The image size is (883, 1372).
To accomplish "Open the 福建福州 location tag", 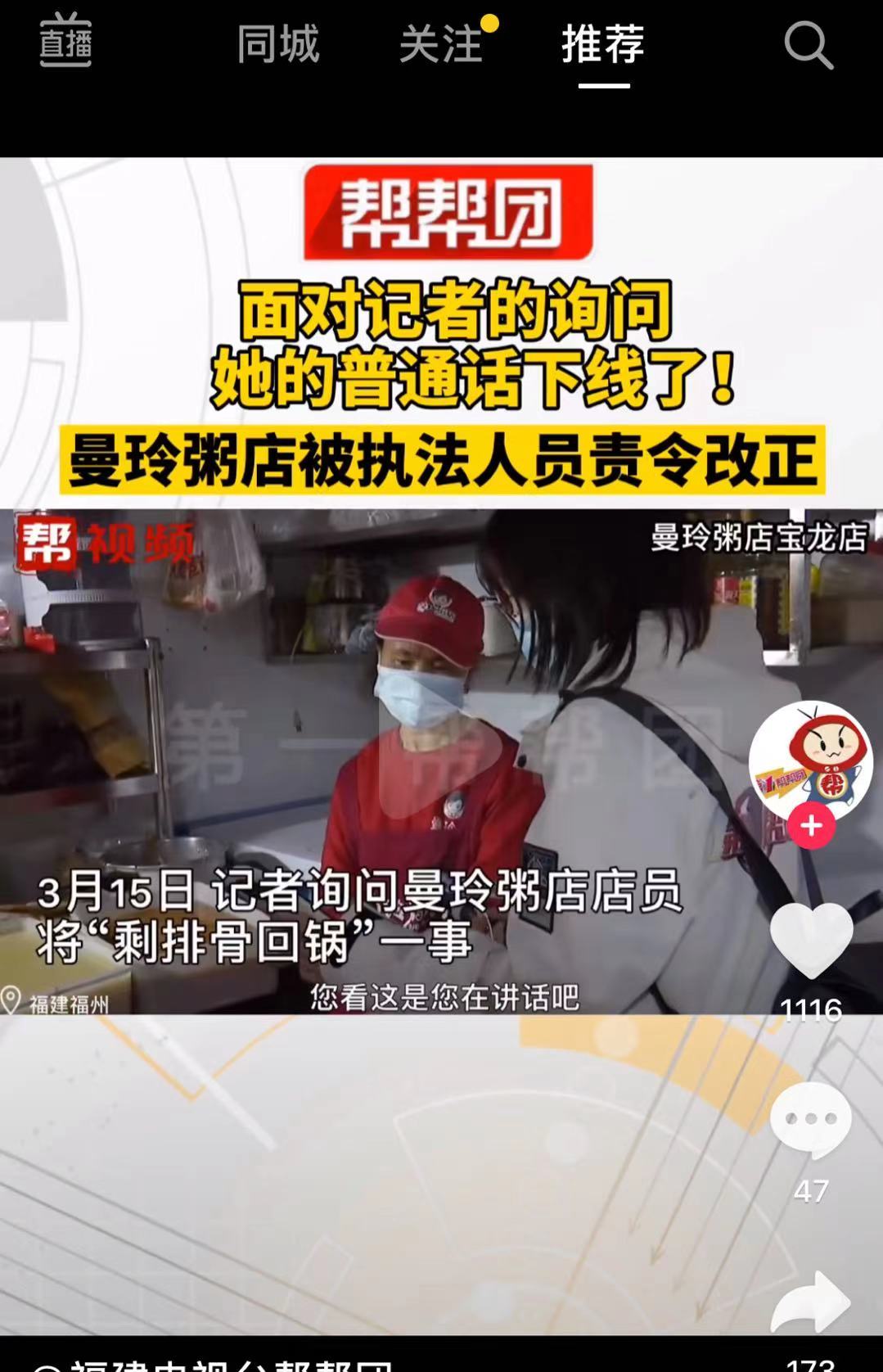I will tap(57, 1002).
